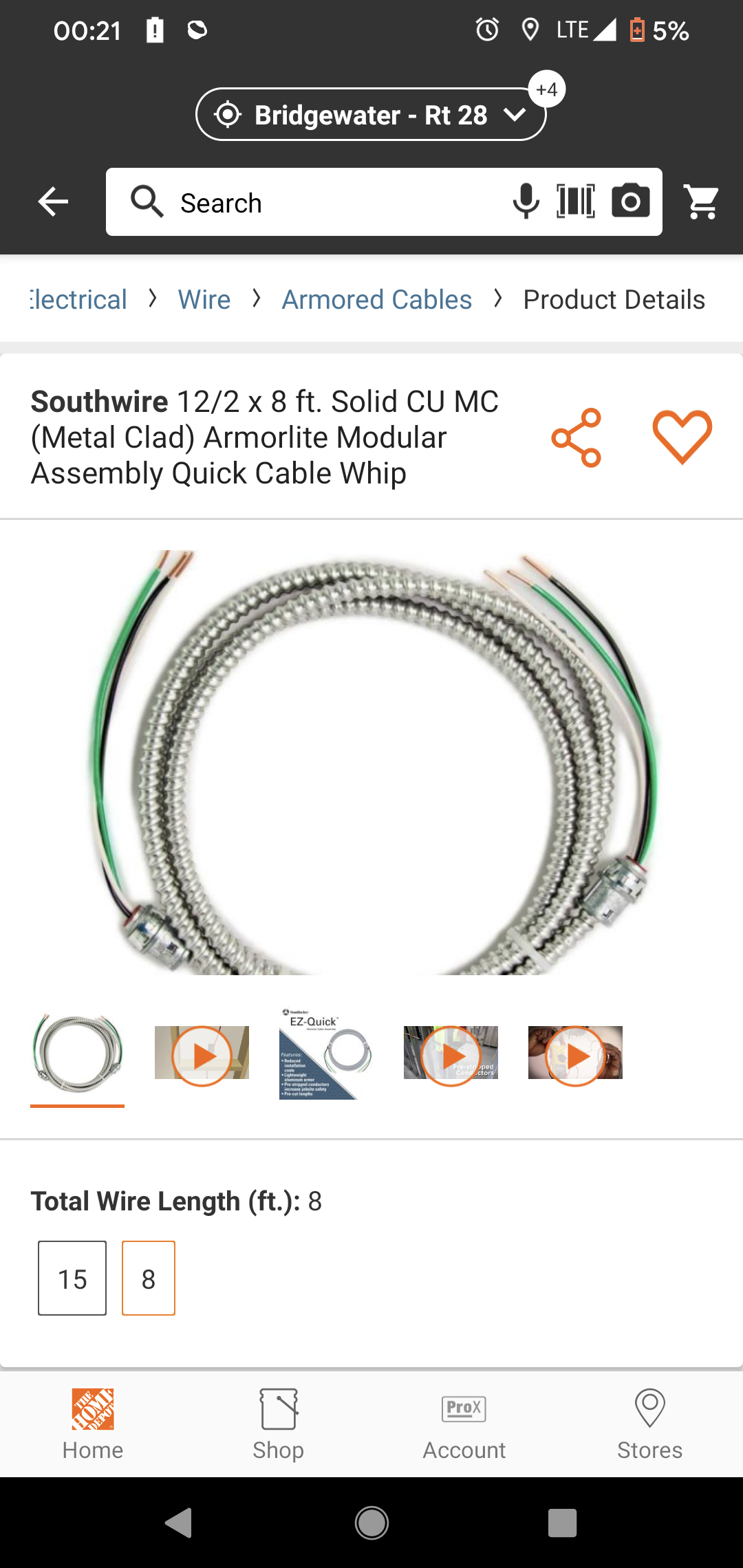The image size is (743, 1568).
Task: Select the 15 ft. wire length
Action: point(72,1278)
